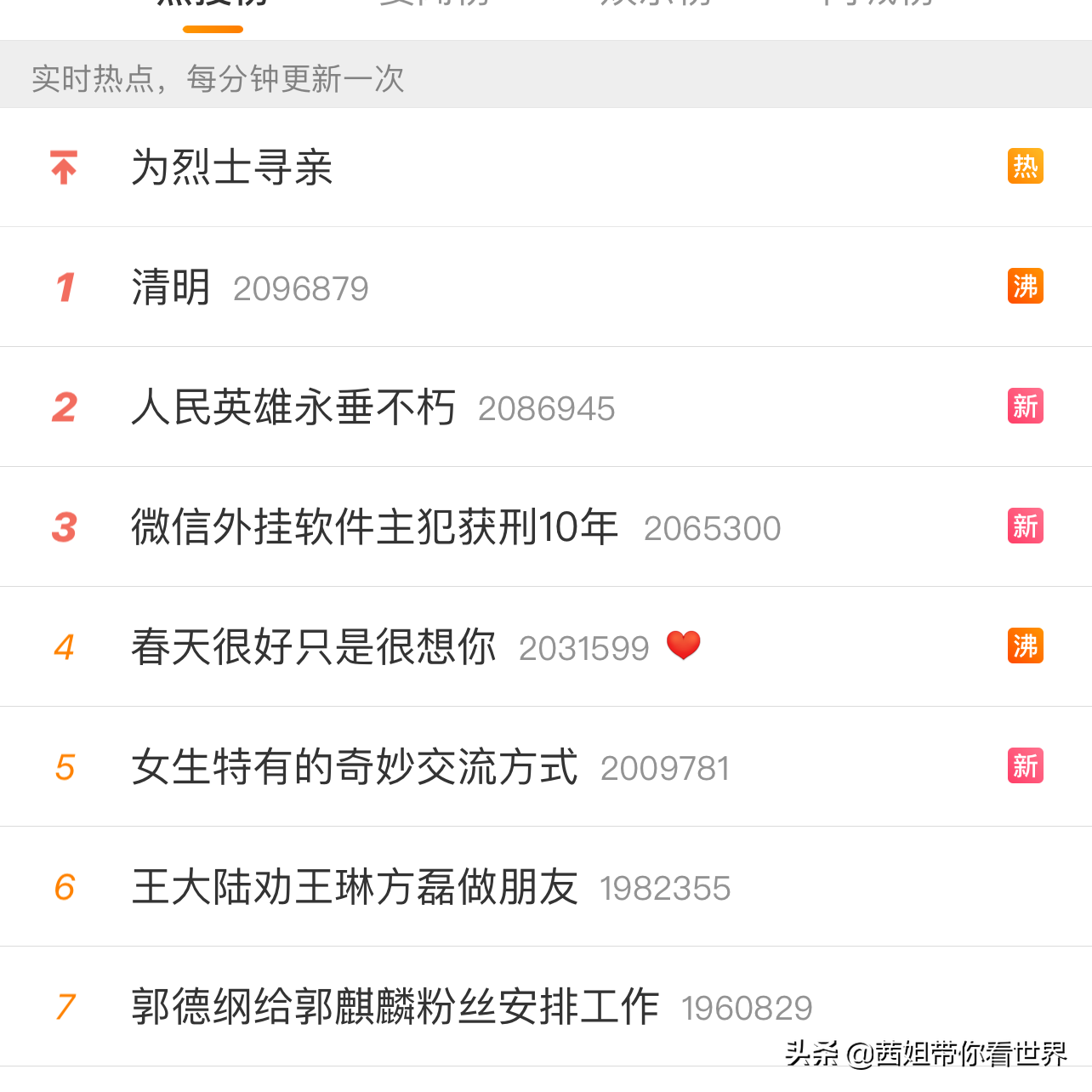Open the topic 王大陆劝王琳方磊做朋友
Image resolution: width=1092 pixels, height=1092 pixels.
pos(355,887)
